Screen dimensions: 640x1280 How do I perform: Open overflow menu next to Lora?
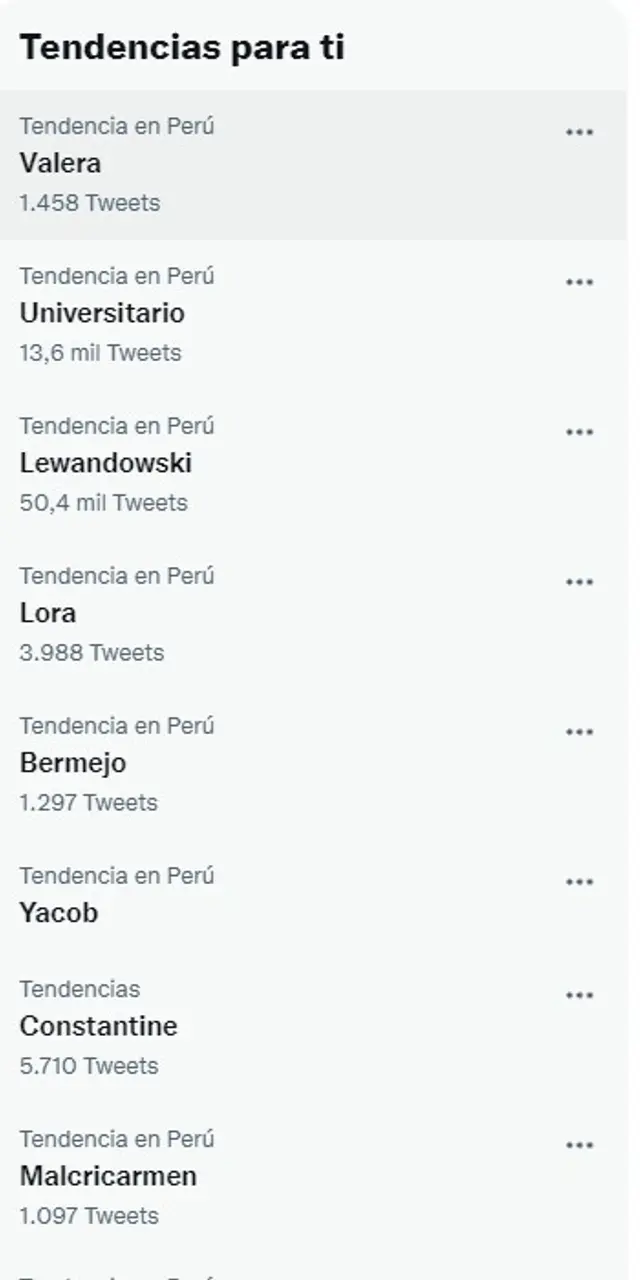tap(579, 582)
